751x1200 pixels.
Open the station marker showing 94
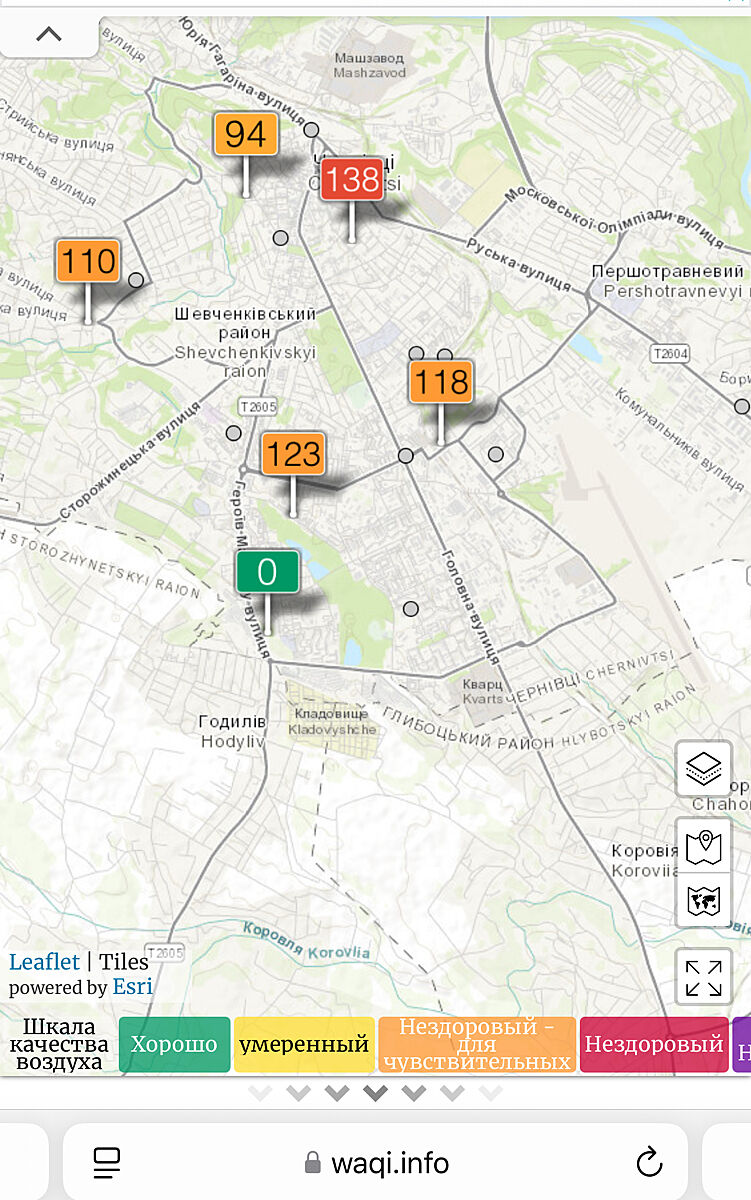click(245, 134)
